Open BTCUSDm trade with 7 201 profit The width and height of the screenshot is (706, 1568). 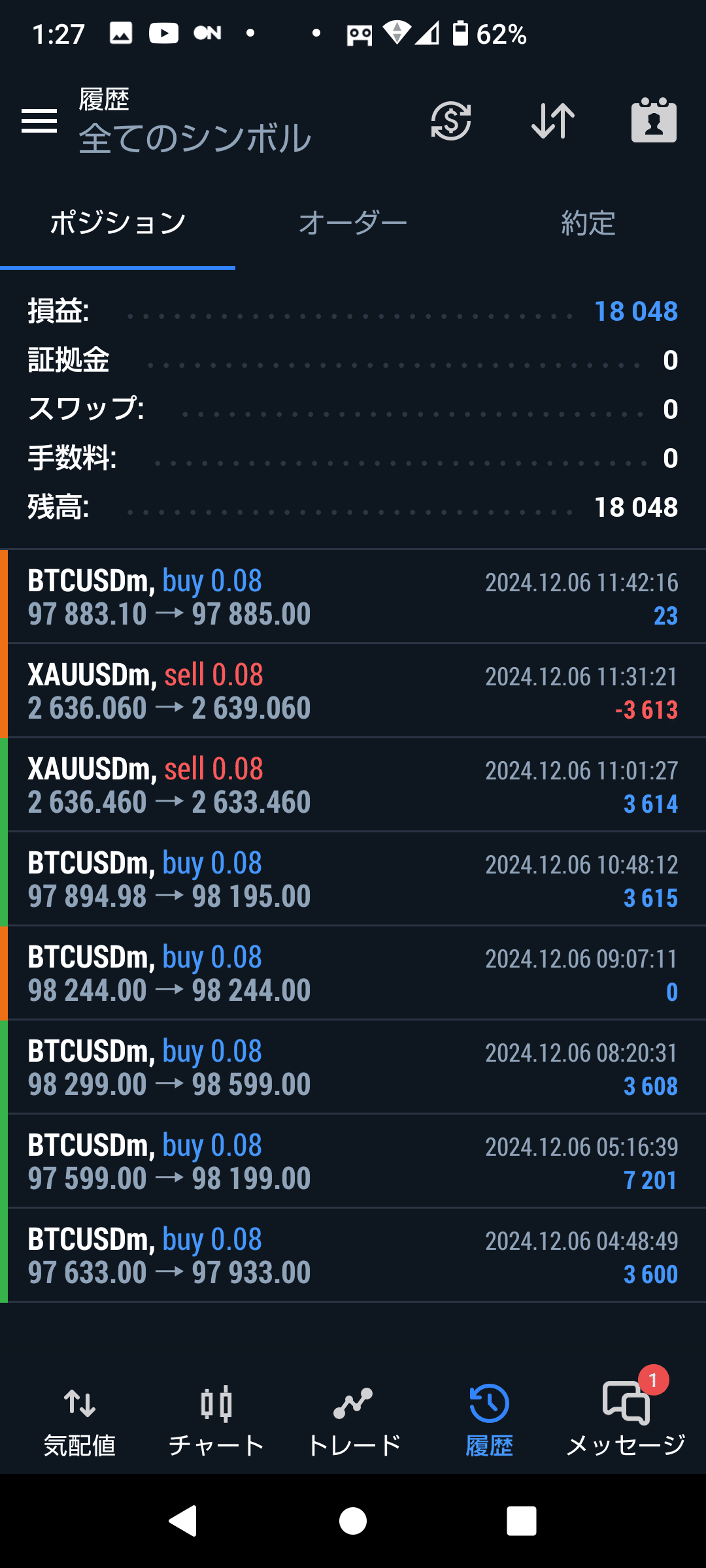[353, 1162]
